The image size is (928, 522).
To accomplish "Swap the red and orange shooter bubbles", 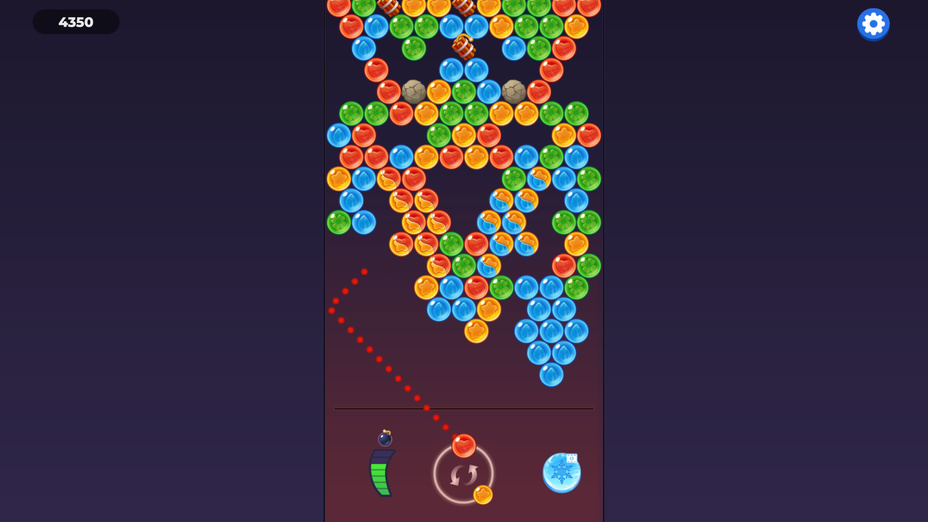I will [x=463, y=474].
